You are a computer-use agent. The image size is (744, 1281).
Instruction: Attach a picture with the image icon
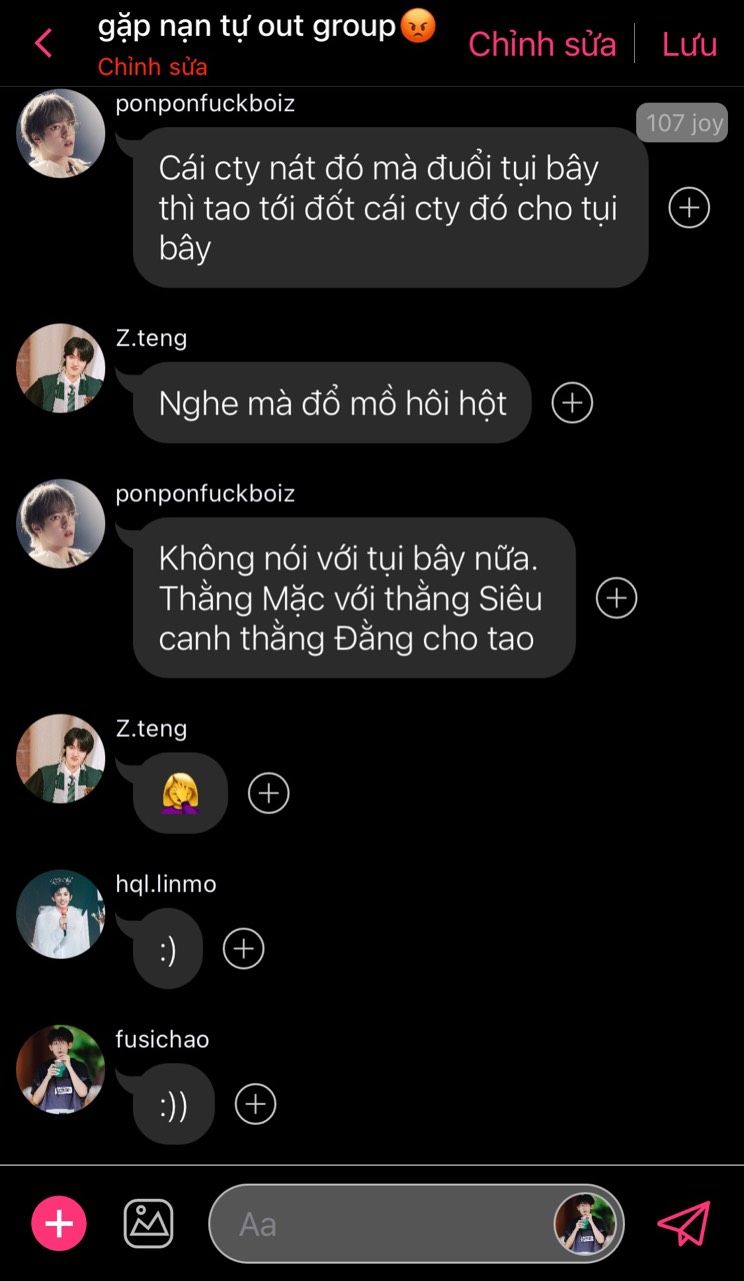coord(148,1224)
